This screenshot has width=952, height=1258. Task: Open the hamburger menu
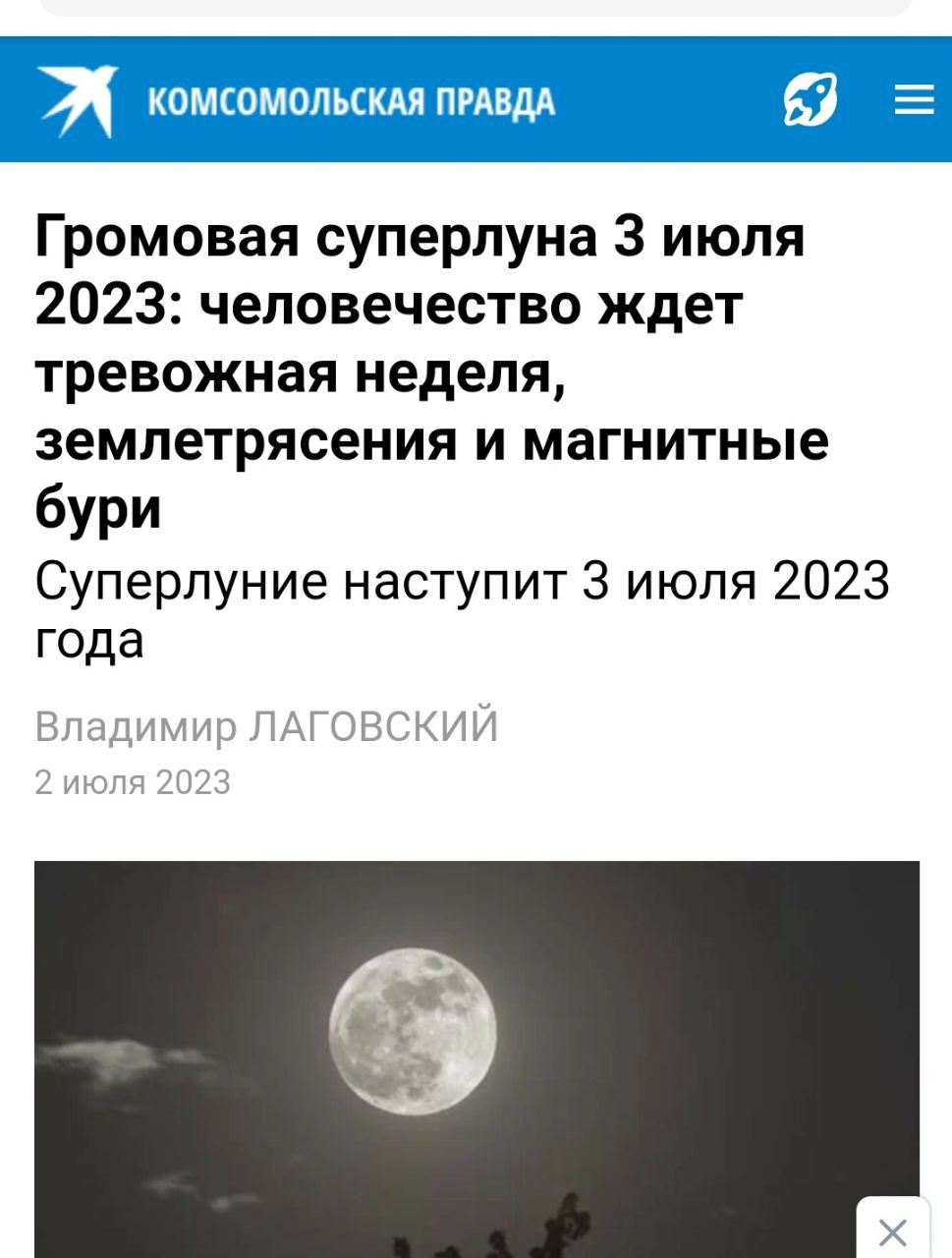[914, 99]
